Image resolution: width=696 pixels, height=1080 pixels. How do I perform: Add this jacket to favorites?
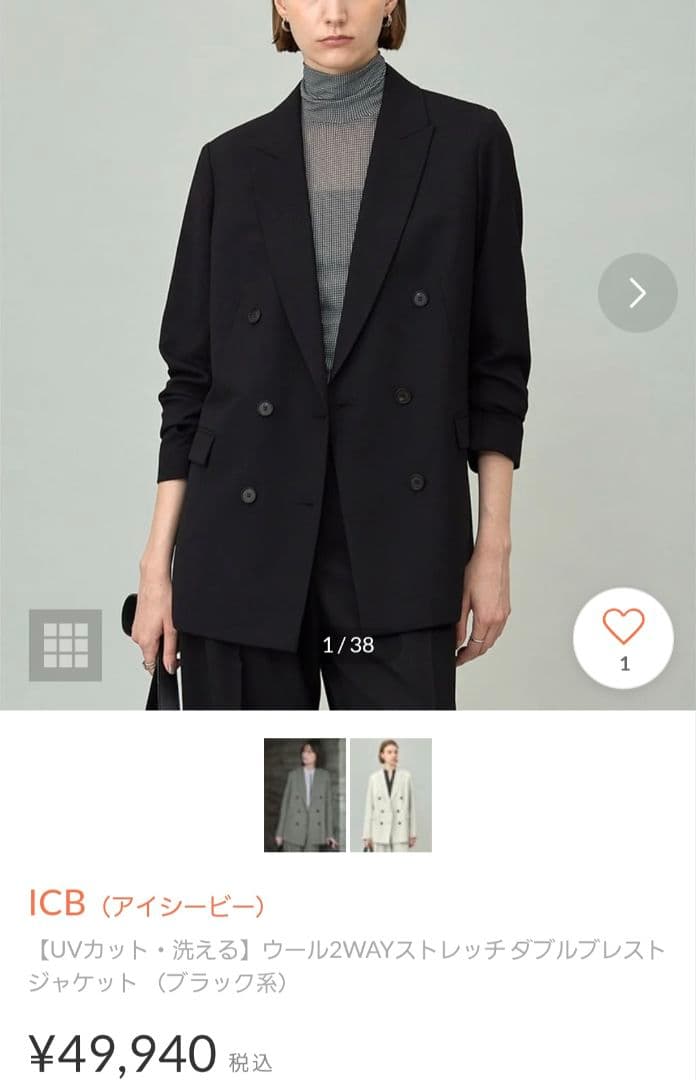point(624,637)
